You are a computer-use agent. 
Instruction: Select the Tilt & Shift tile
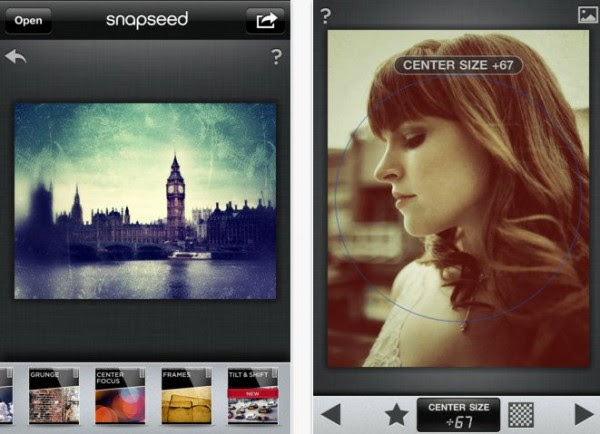coord(253,396)
